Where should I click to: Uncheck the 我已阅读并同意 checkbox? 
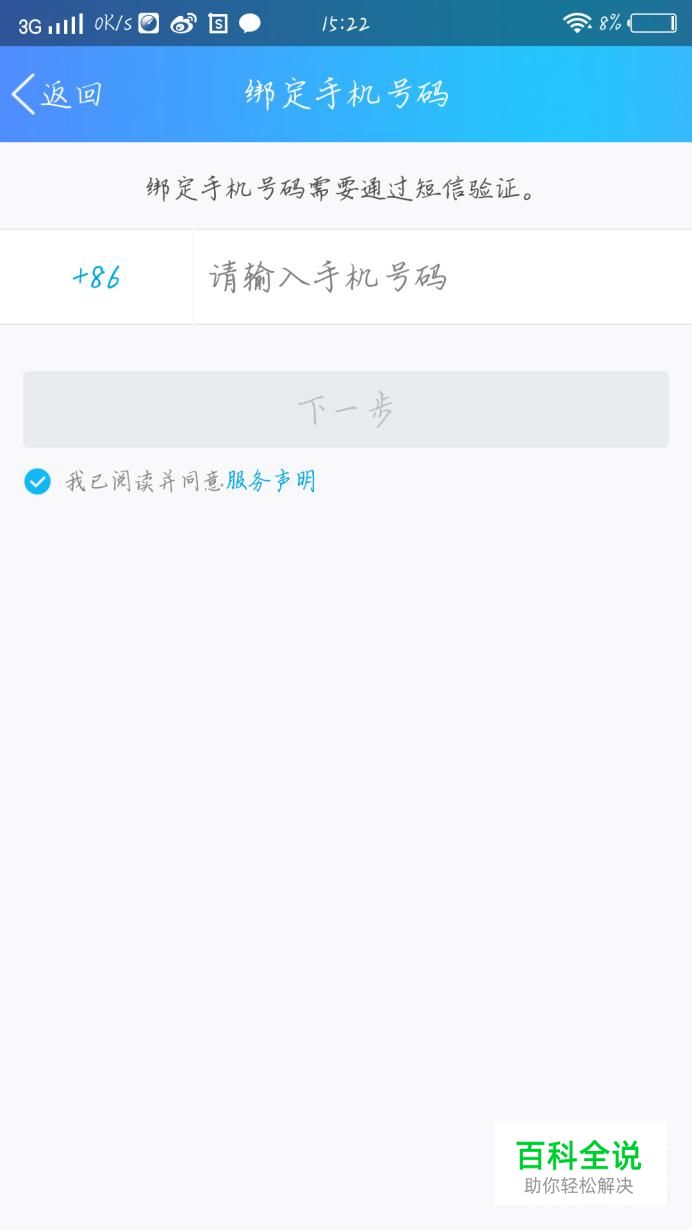pyautogui.click(x=37, y=482)
